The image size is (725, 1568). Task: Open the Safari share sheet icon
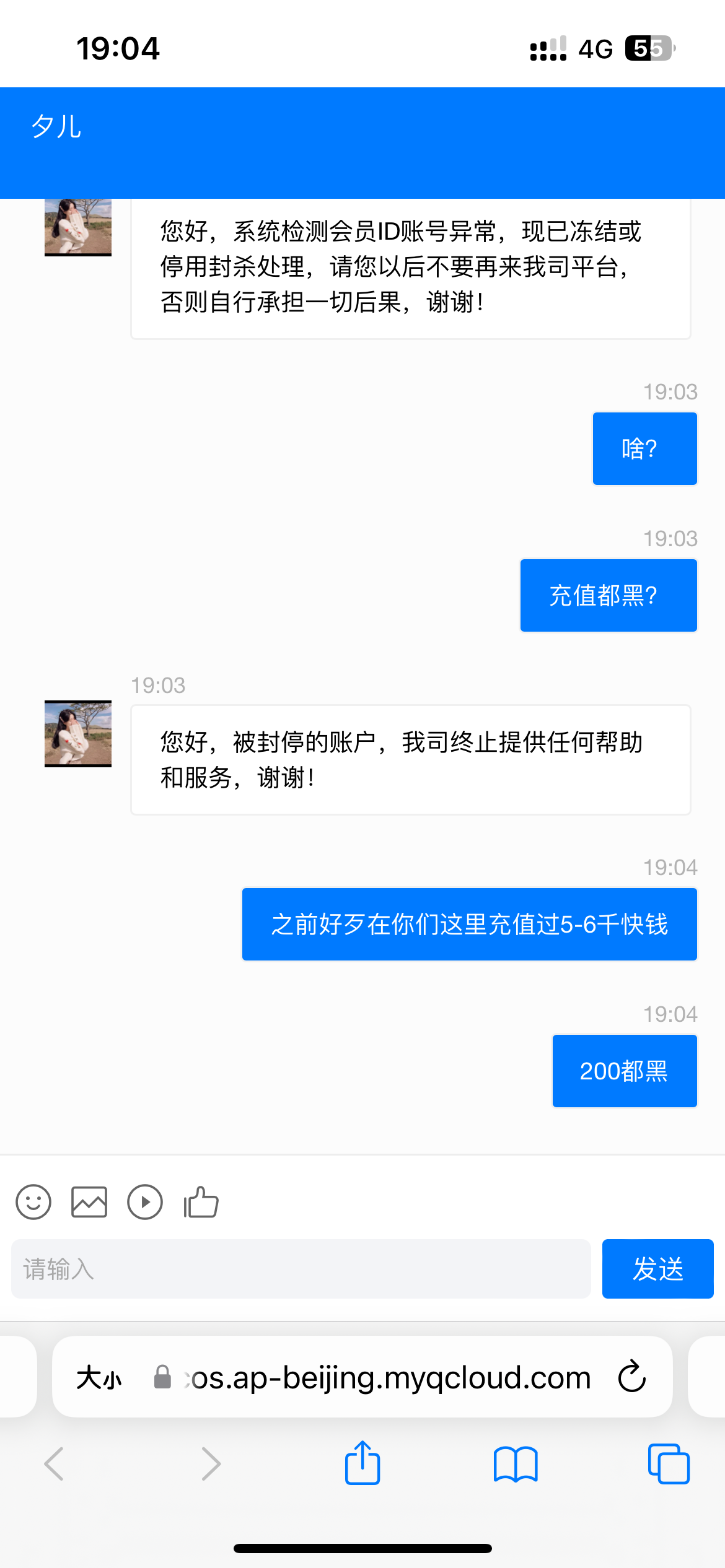[x=362, y=1465]
